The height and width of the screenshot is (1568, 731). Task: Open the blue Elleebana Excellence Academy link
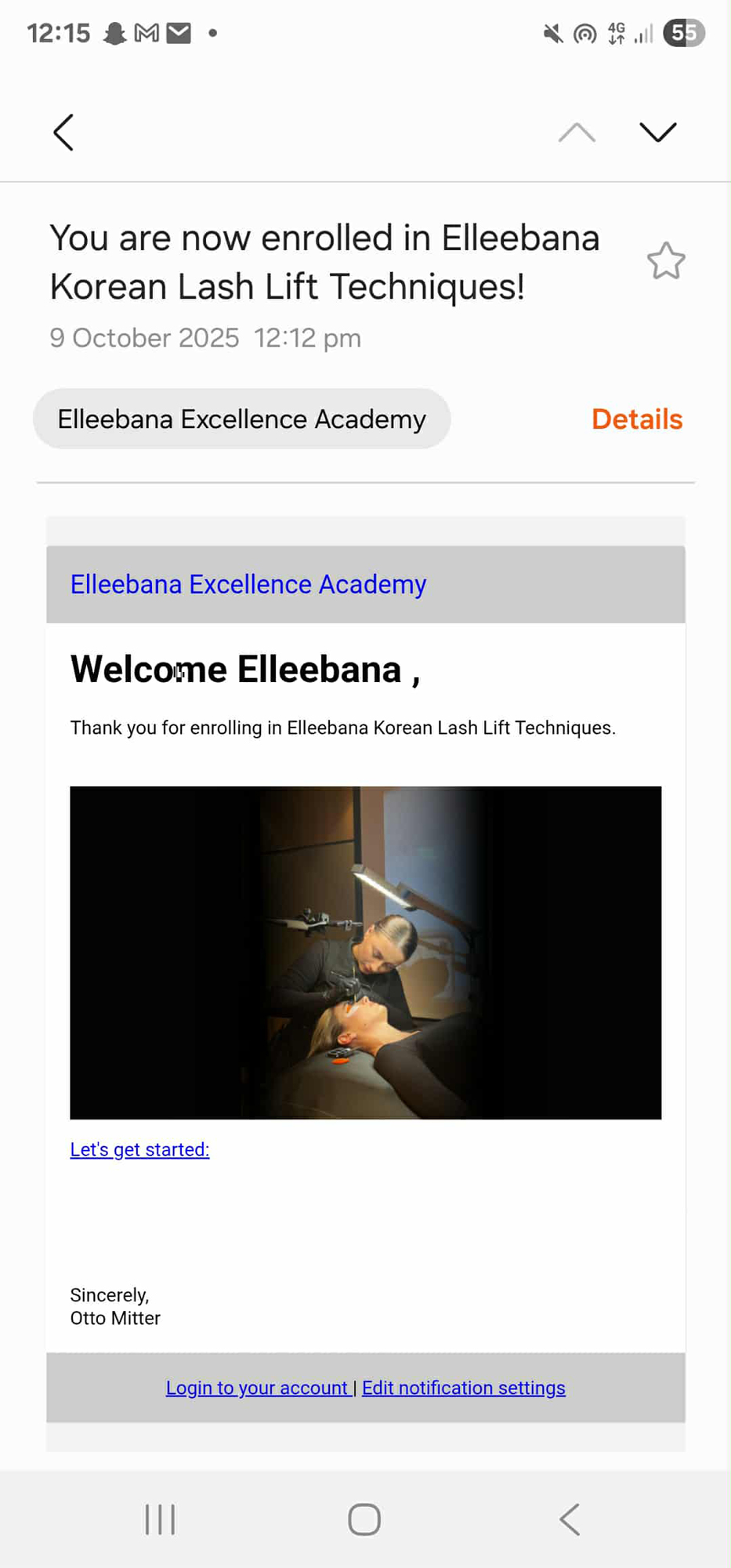(248, 584)
